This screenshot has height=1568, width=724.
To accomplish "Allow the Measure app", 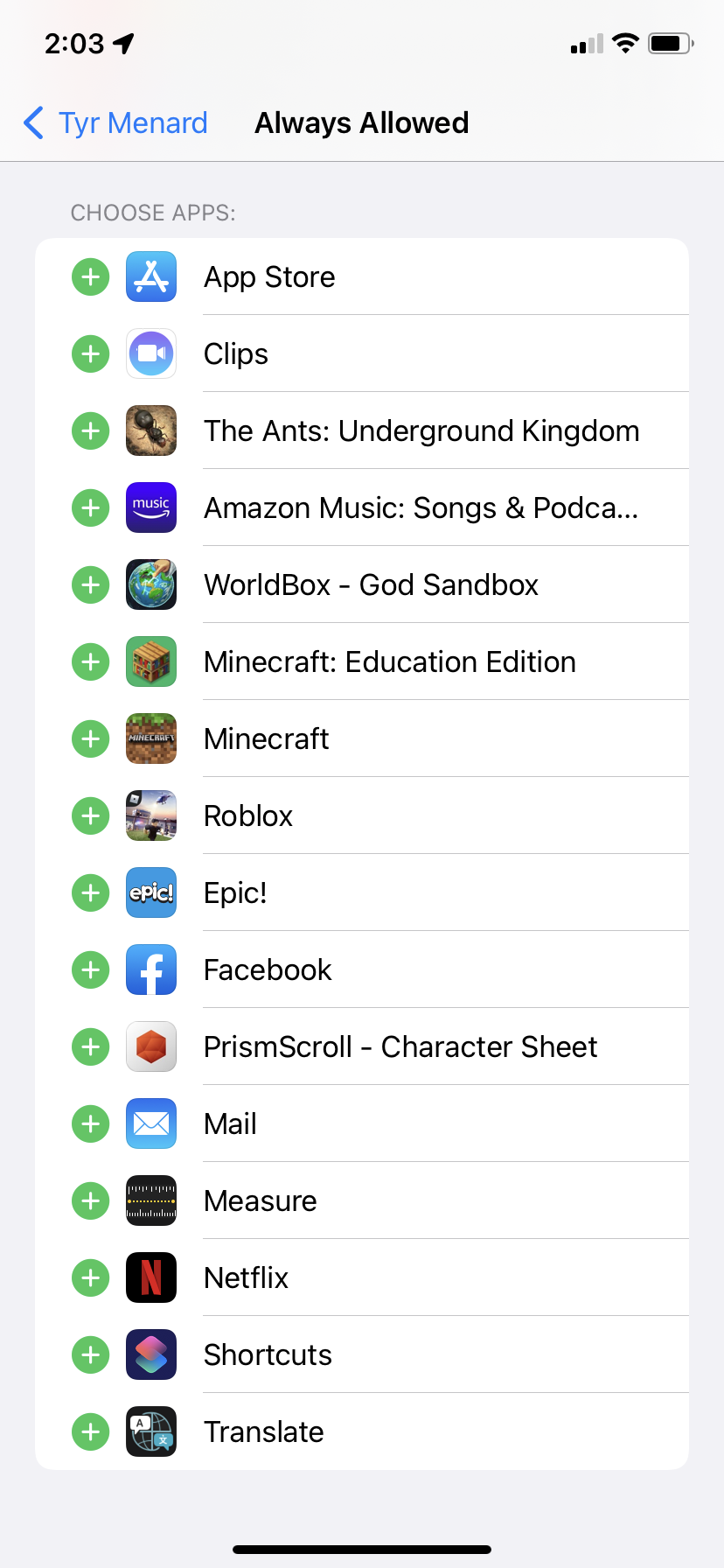I will click(90, 1201).
